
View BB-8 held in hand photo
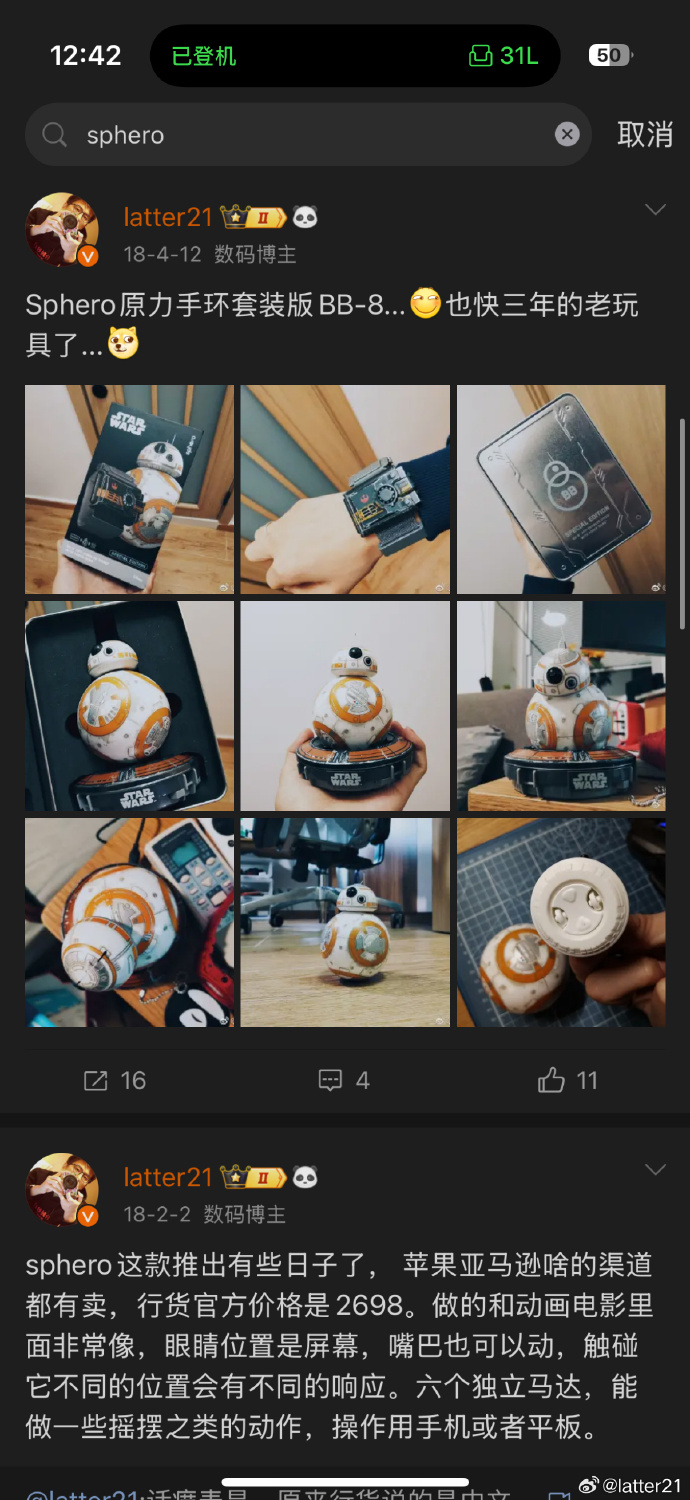pos(345,706)
